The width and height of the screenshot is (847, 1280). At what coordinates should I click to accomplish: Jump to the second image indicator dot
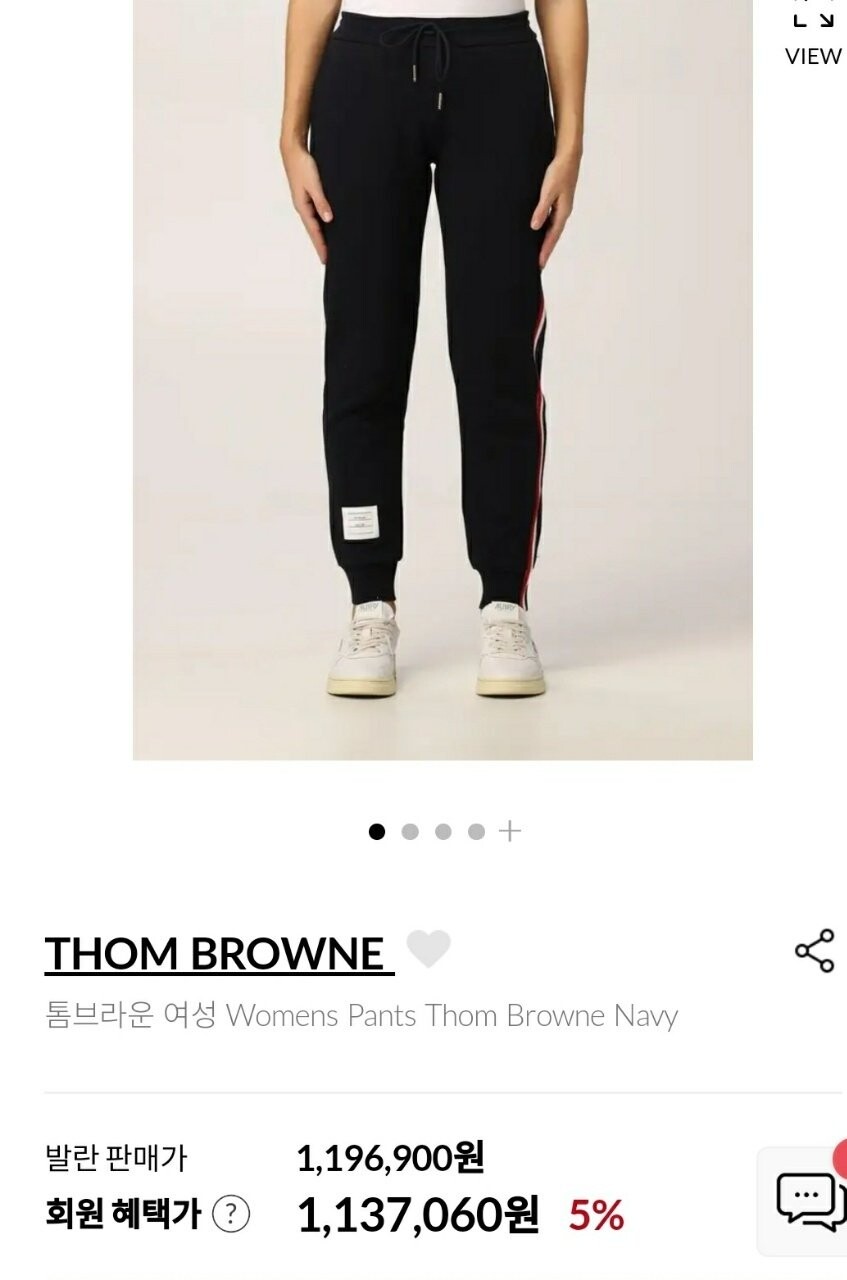point(410,831)
